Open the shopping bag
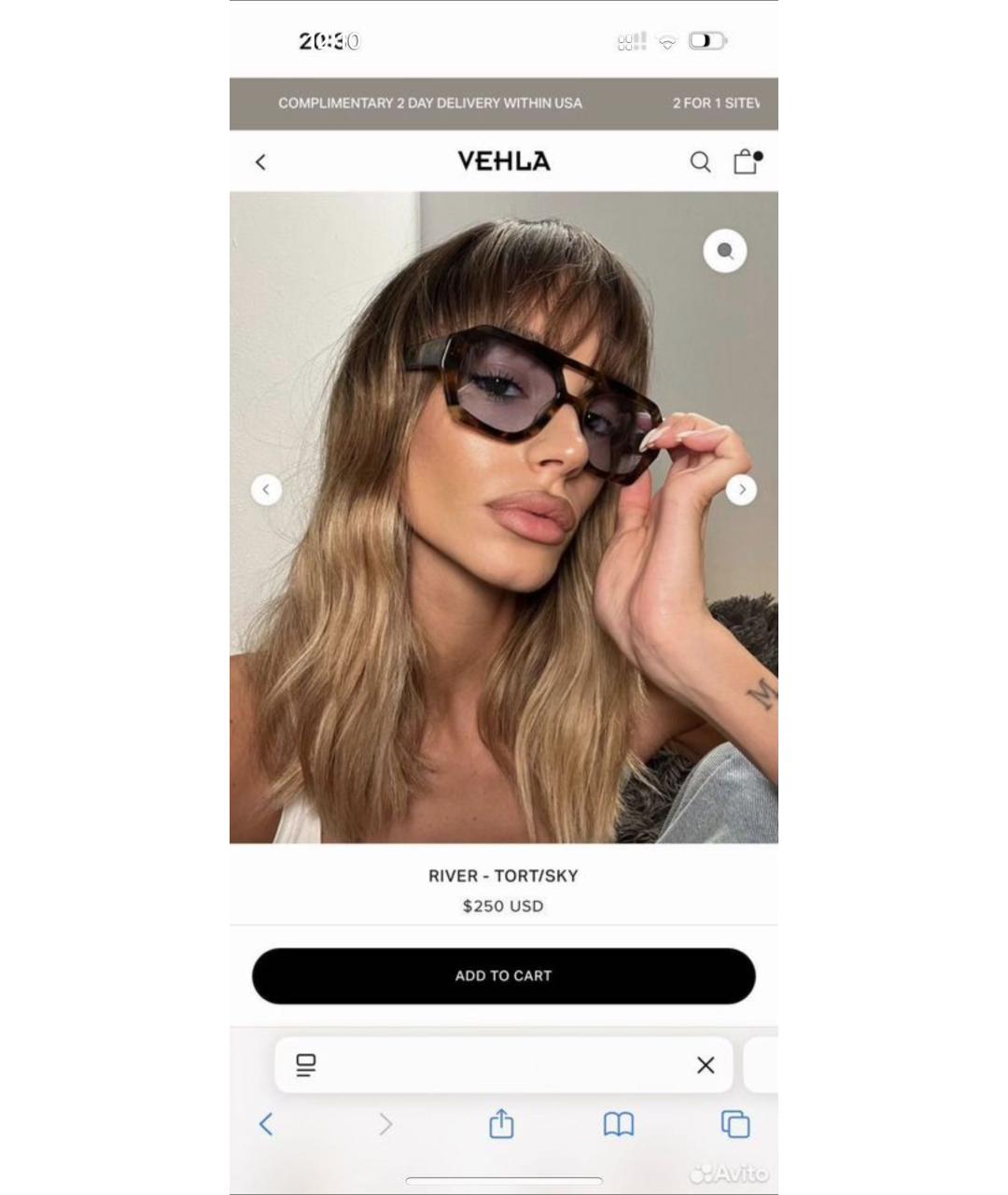Viewport: 1008px width, 1195px height. tap(746, 162)
